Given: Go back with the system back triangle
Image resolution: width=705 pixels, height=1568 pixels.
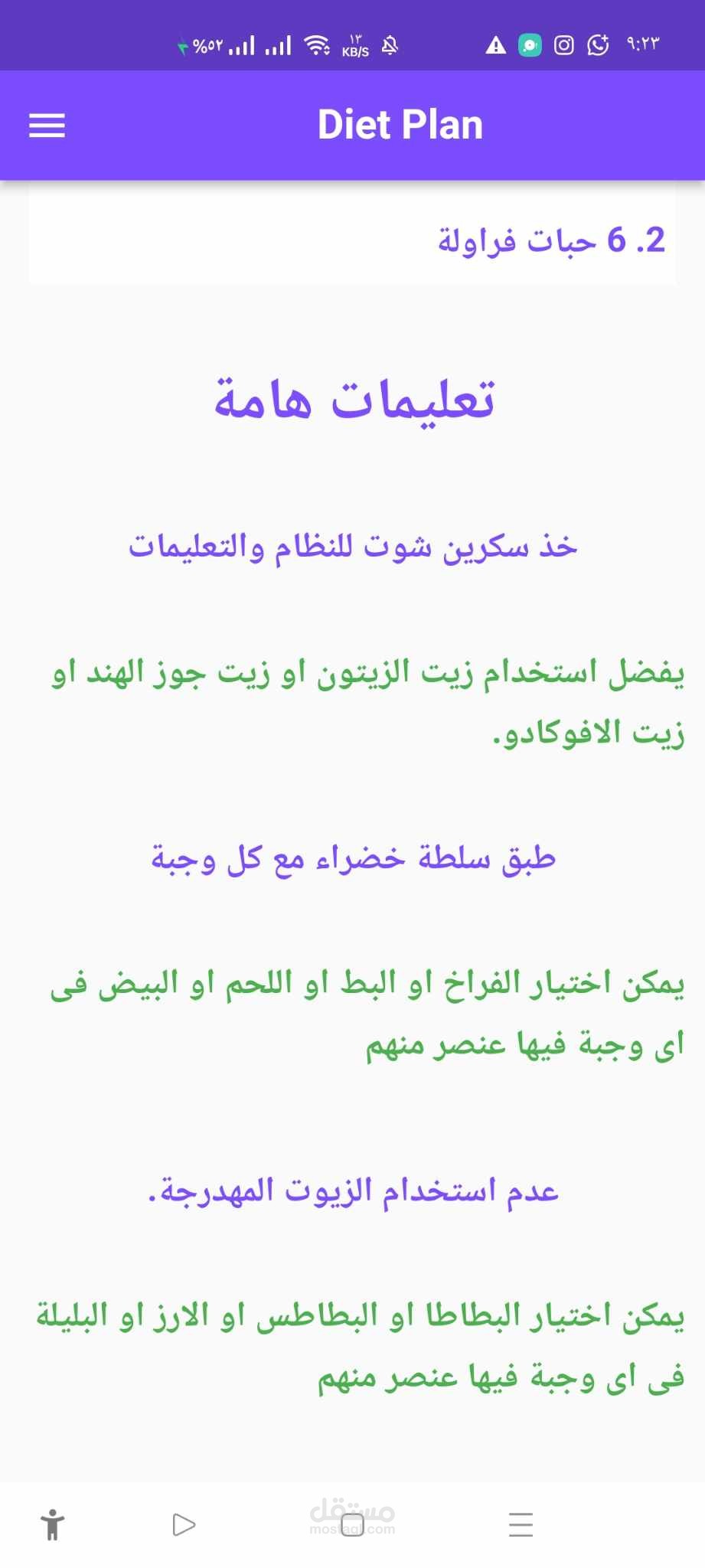Looking at the screenshot, I should 184,1524.
